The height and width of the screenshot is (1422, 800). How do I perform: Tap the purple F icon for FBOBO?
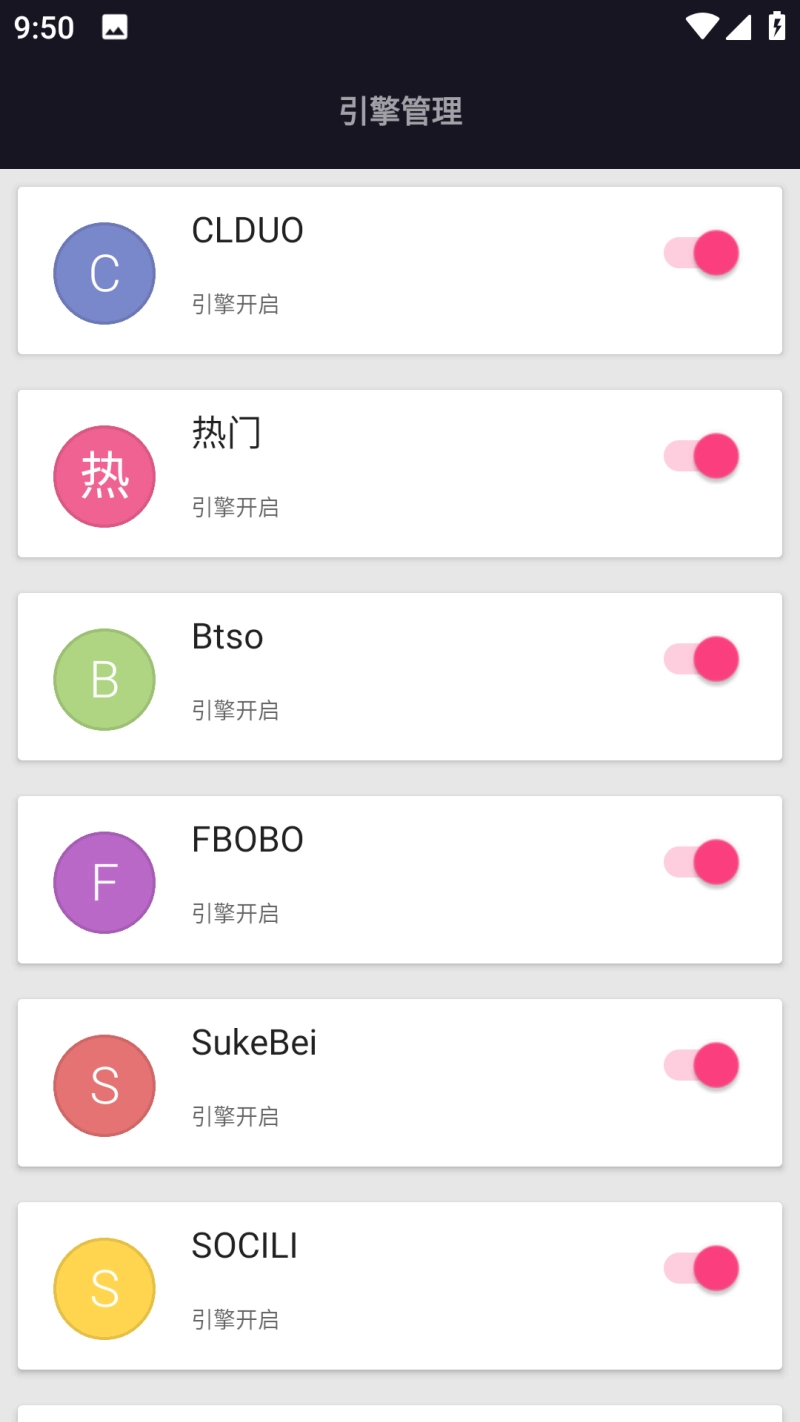point(104,882)
